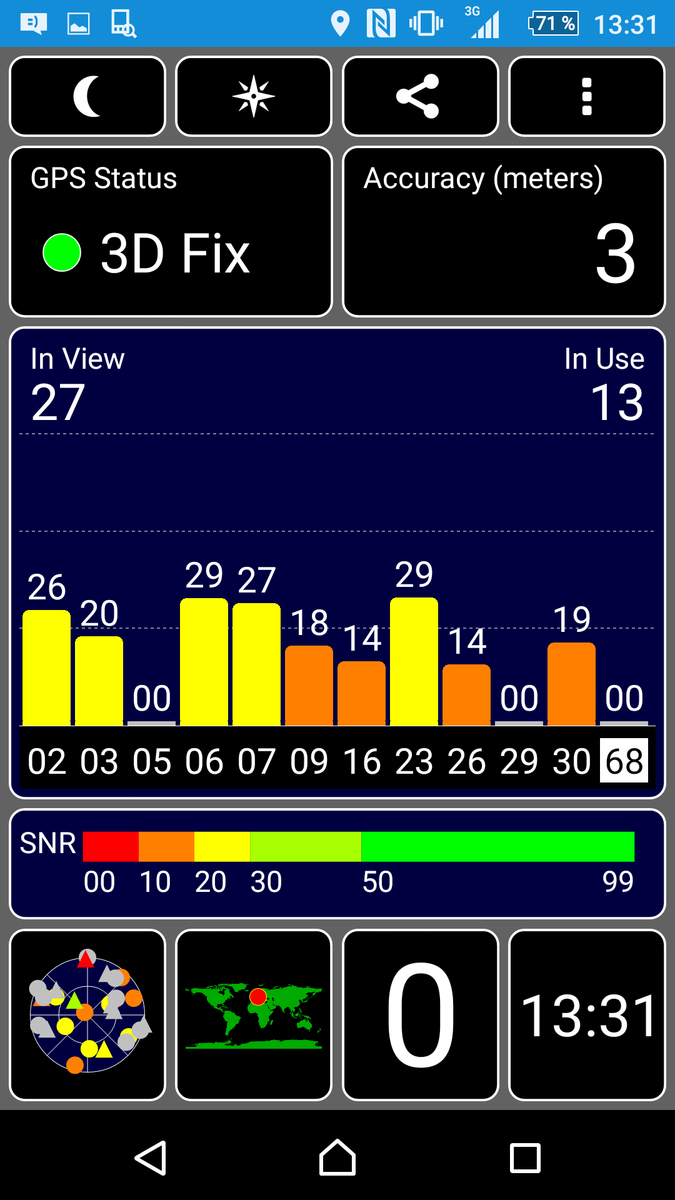Open the satellite sky view tile

point(87,1015)
